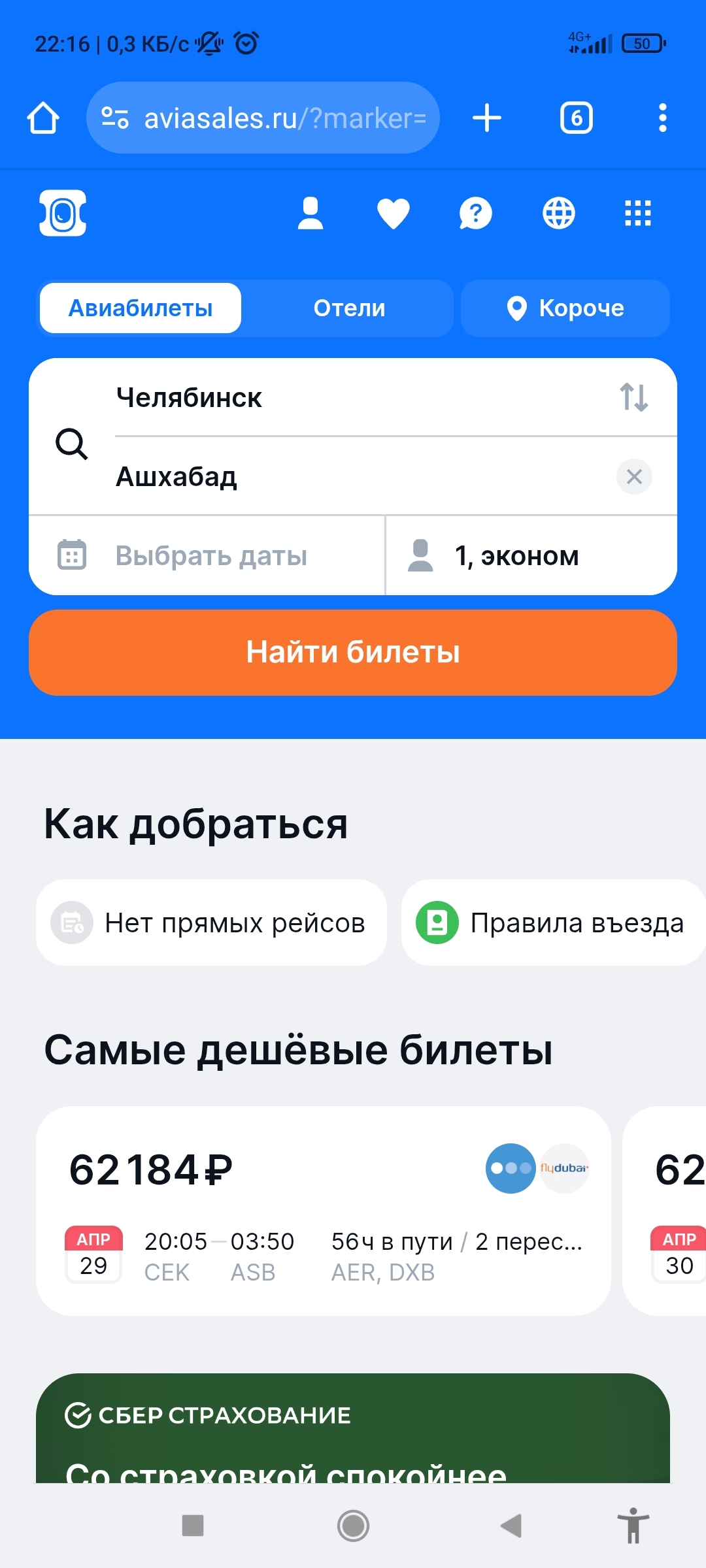Open the Правила въезда chip

553,923
